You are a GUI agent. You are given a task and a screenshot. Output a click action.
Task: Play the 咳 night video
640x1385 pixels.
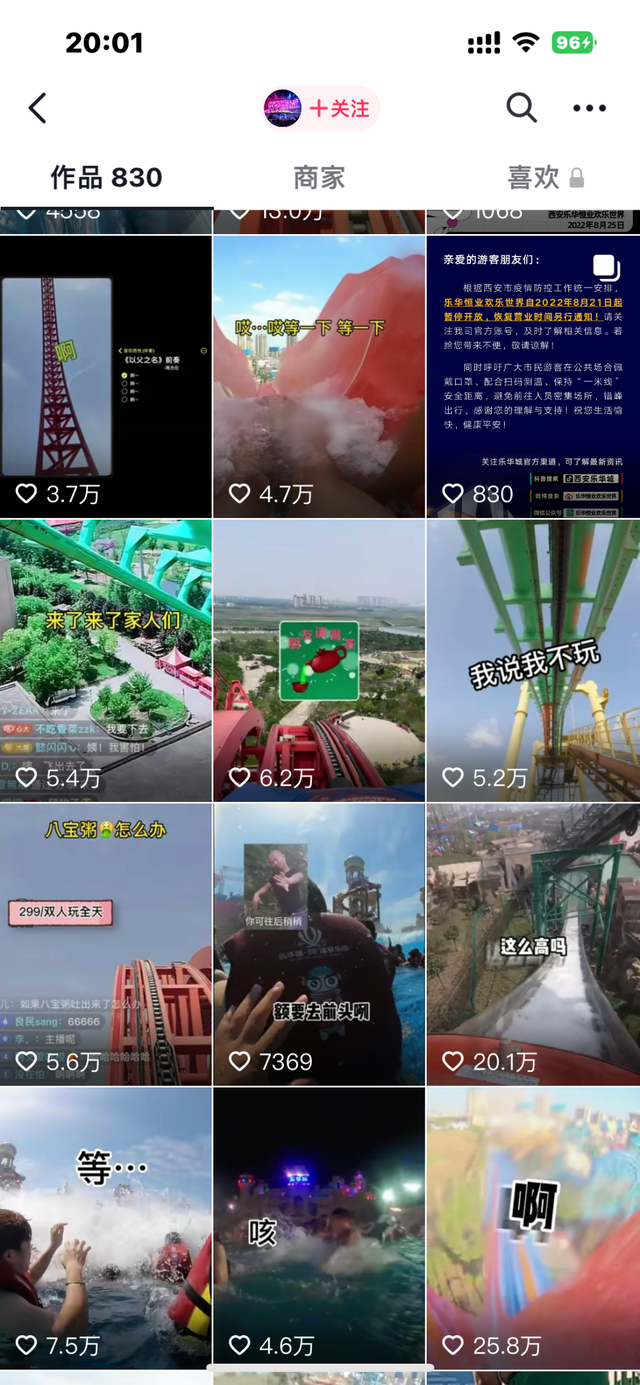click(319, 1228)
